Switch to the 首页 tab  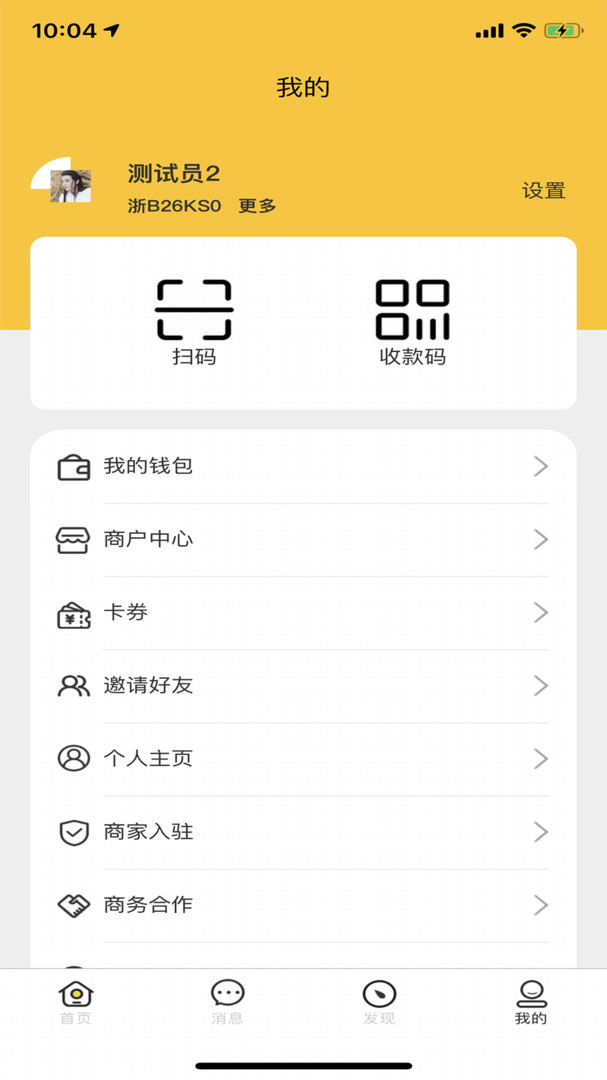[x=76, y=1002]
